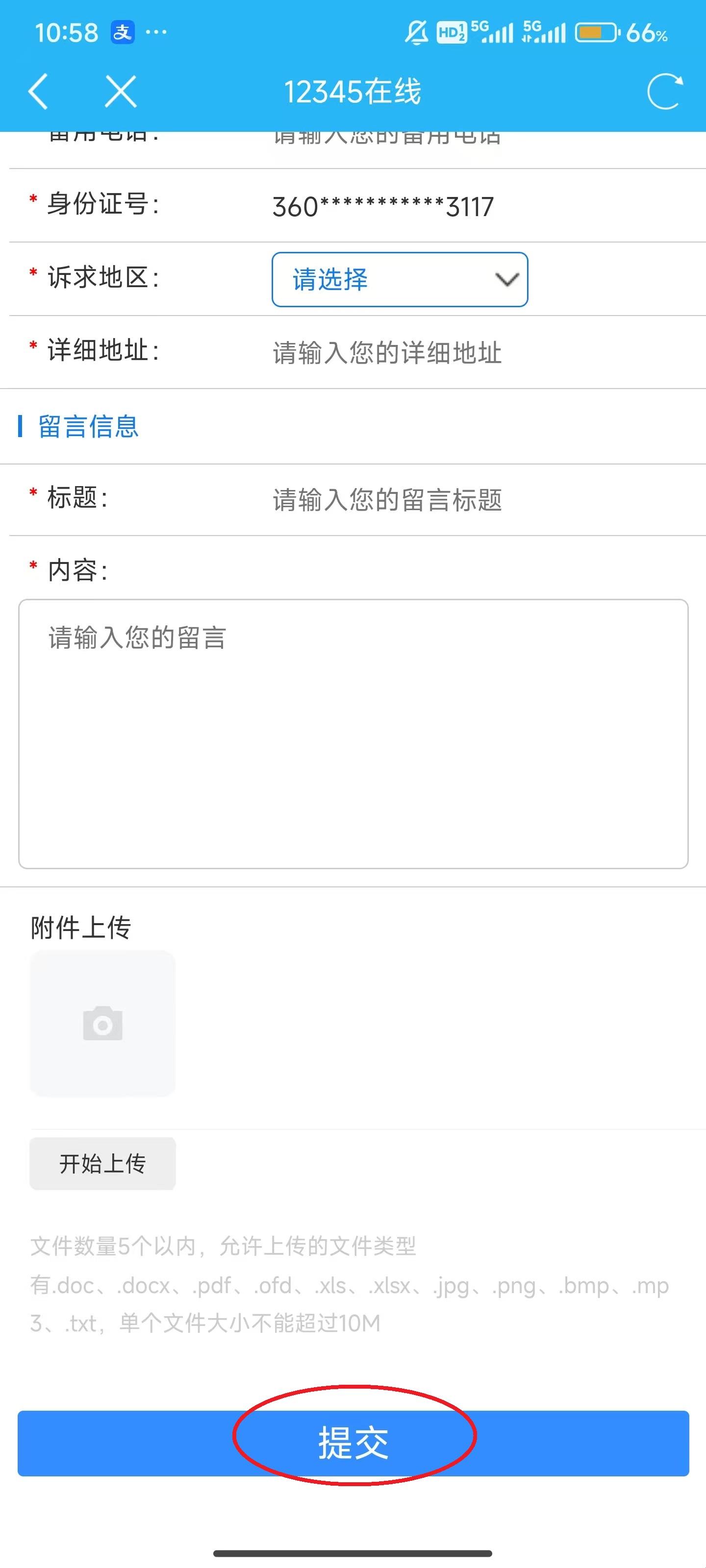Tap the HD calling icon in the status bar
The height and width of the screenshot is (1568, 706).
point(452,33)
